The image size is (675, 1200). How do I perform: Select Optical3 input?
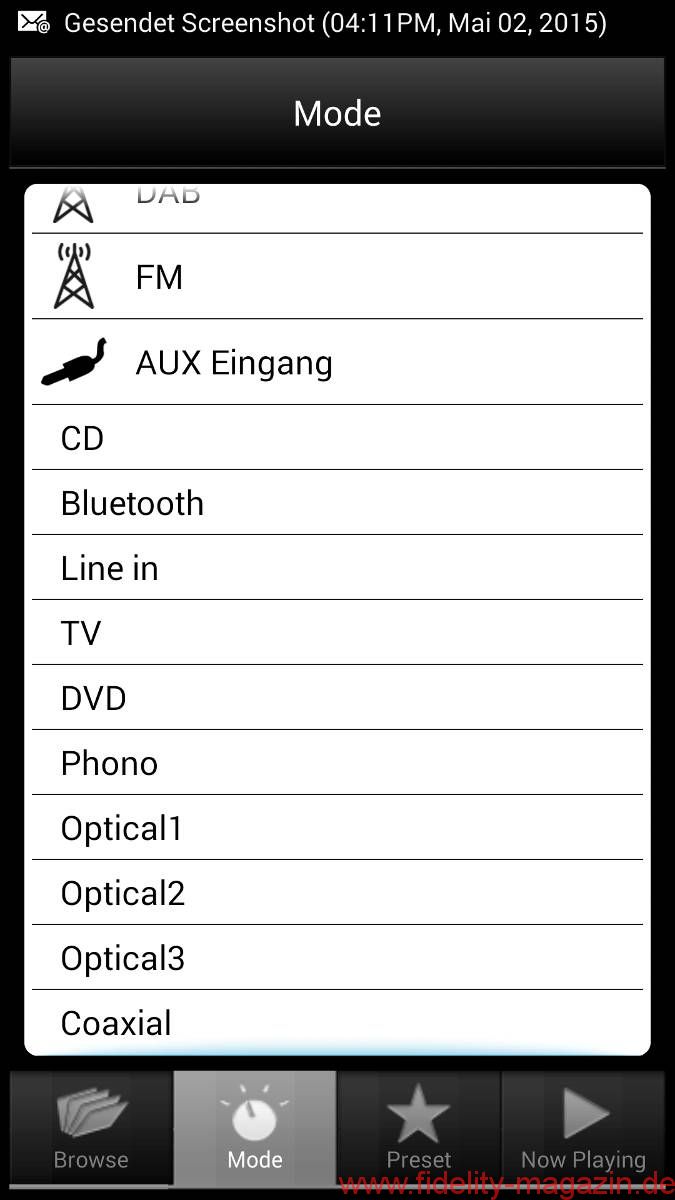tap(336, 958)
